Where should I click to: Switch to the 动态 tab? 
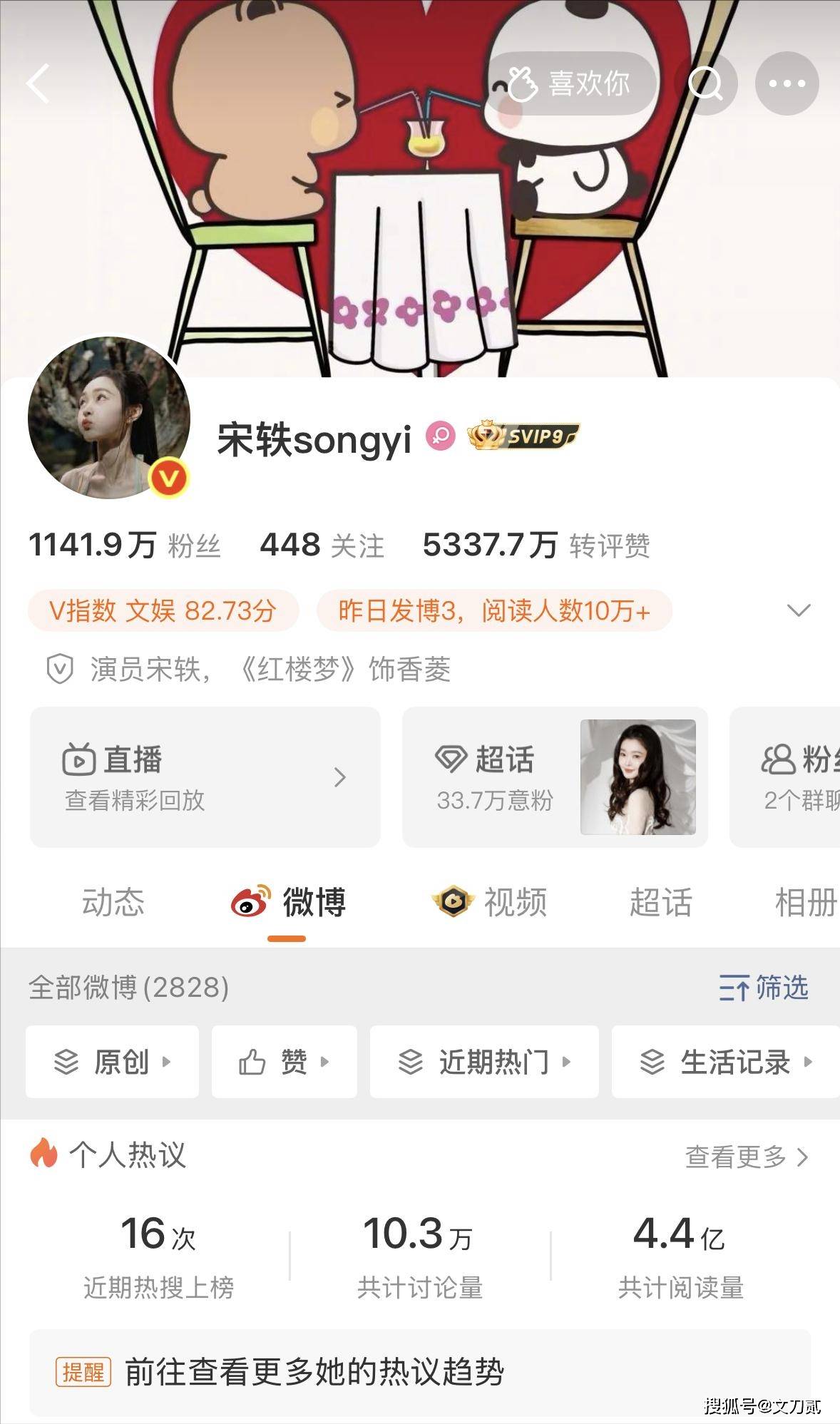click(x=113, y=902)
